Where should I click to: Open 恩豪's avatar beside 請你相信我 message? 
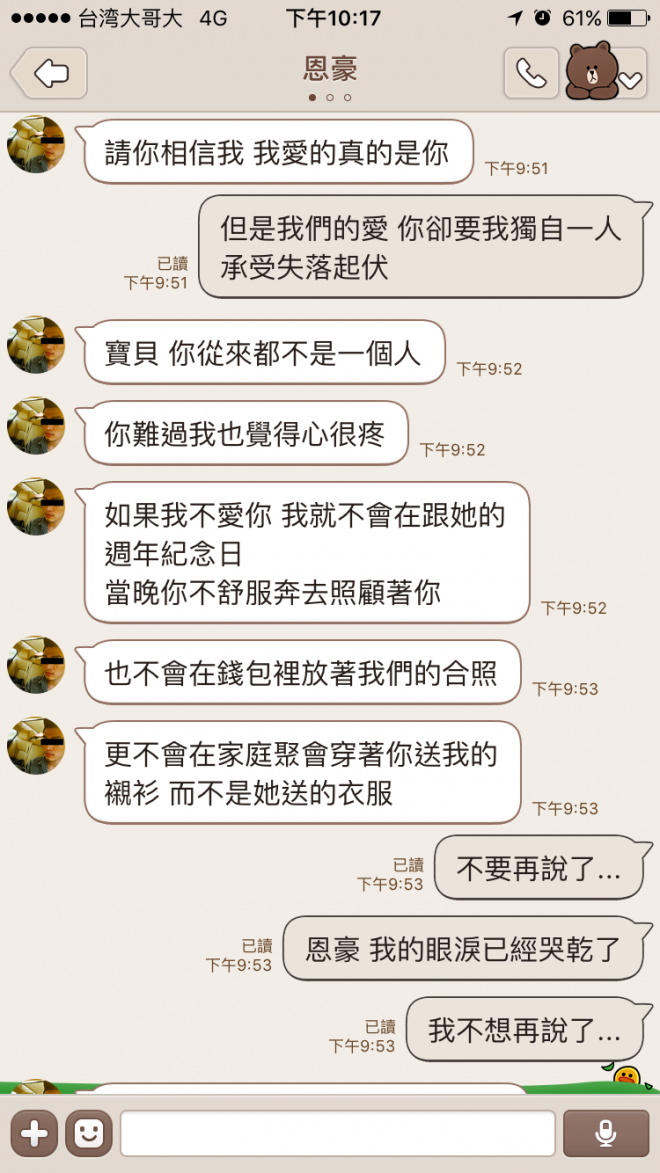click(37, 145)
